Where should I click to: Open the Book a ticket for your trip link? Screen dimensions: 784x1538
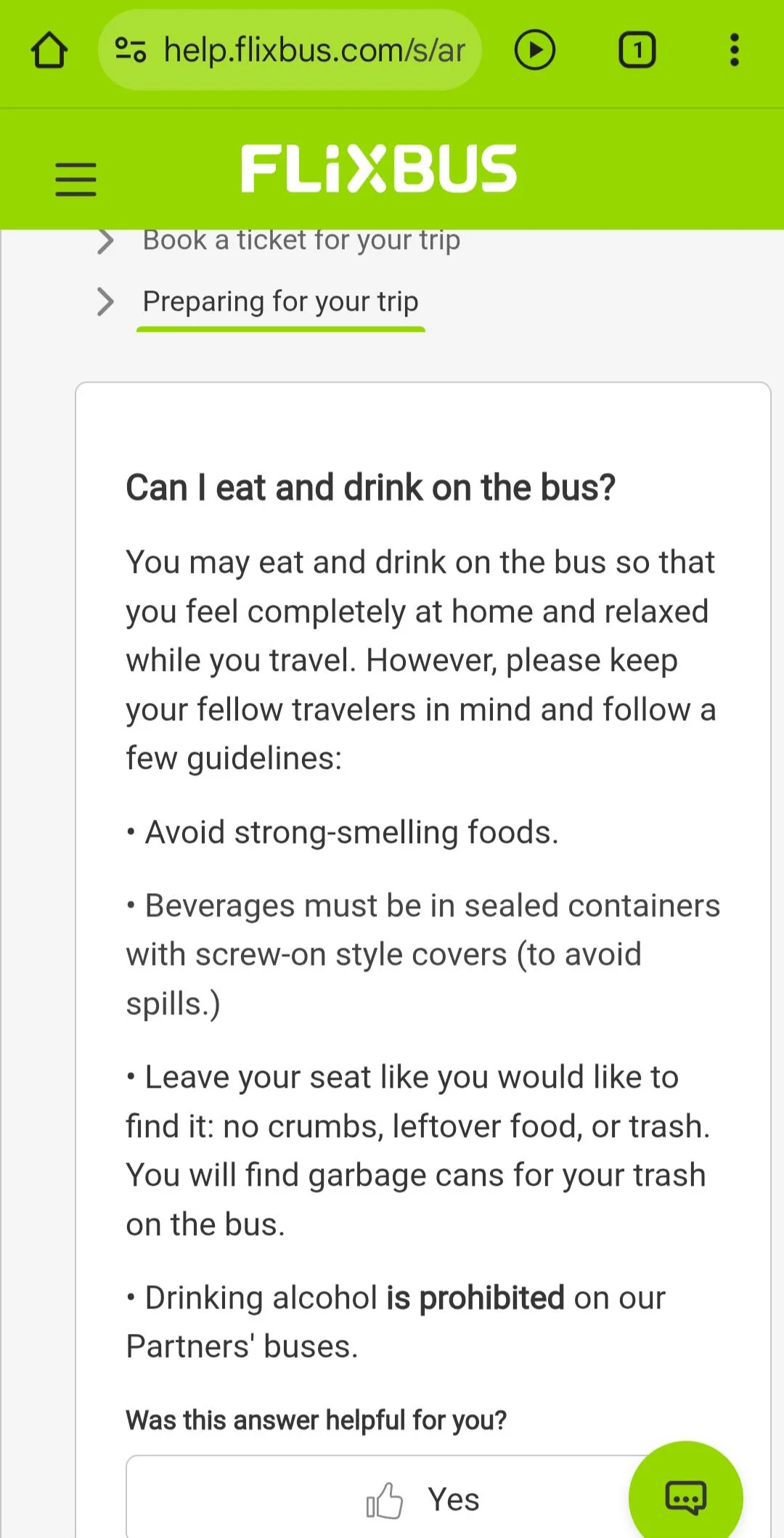click(x=301, y=240)
